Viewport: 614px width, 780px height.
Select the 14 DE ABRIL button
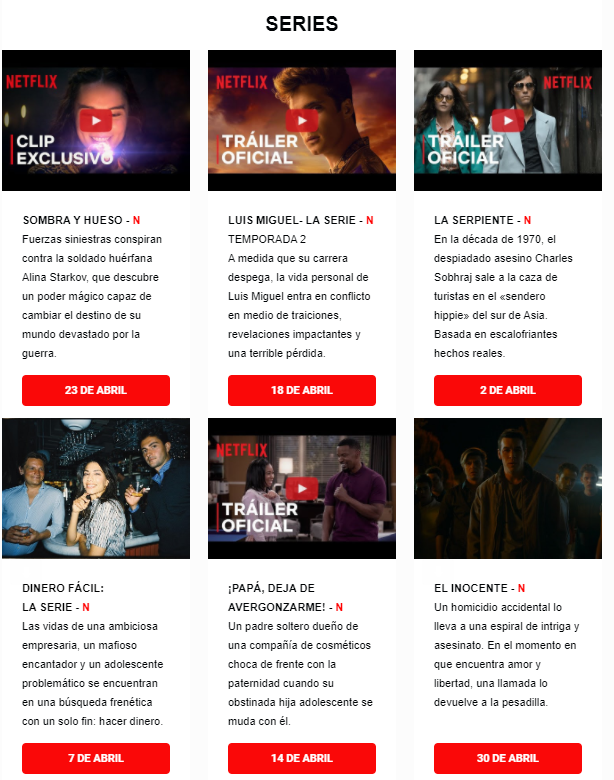(302, 758)
